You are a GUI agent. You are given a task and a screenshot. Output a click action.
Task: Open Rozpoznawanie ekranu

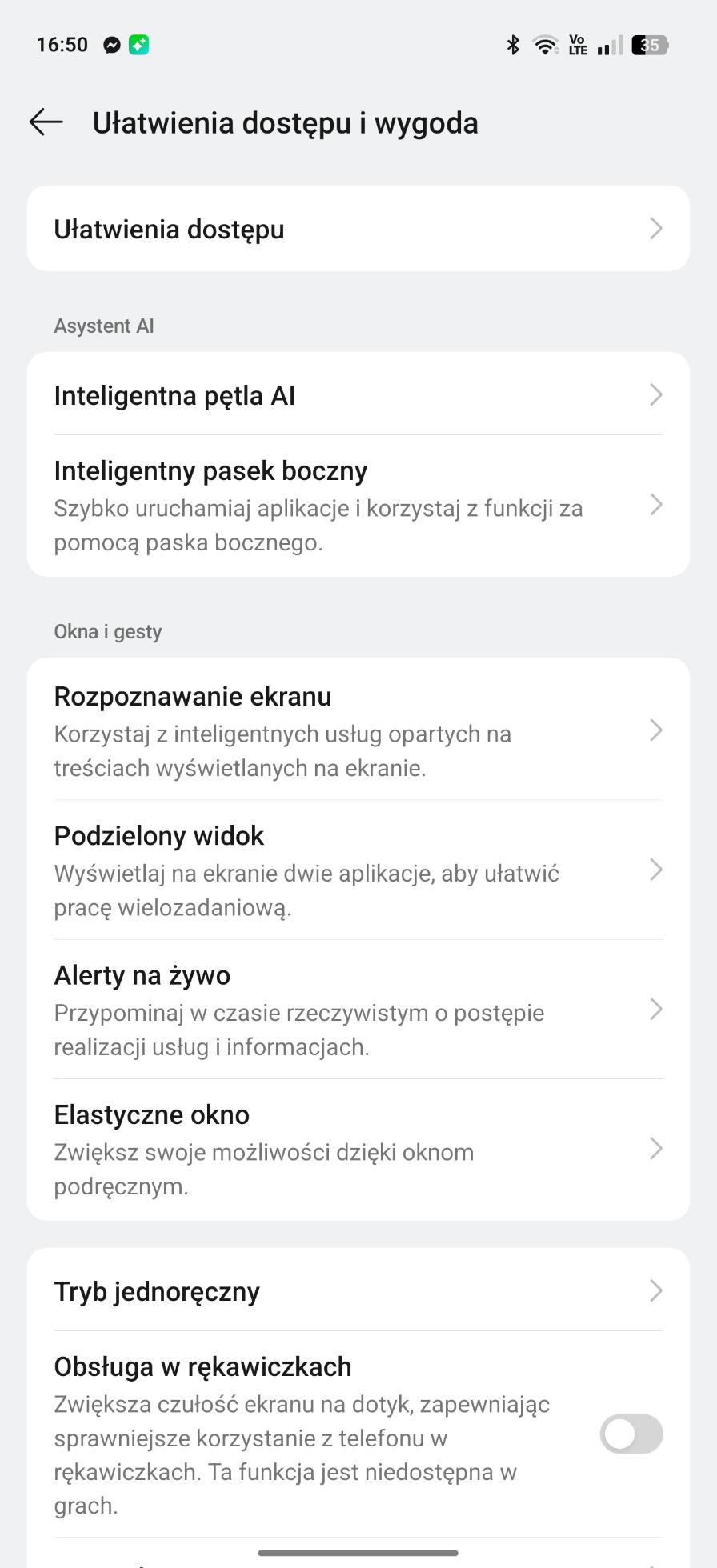point(358,730)
